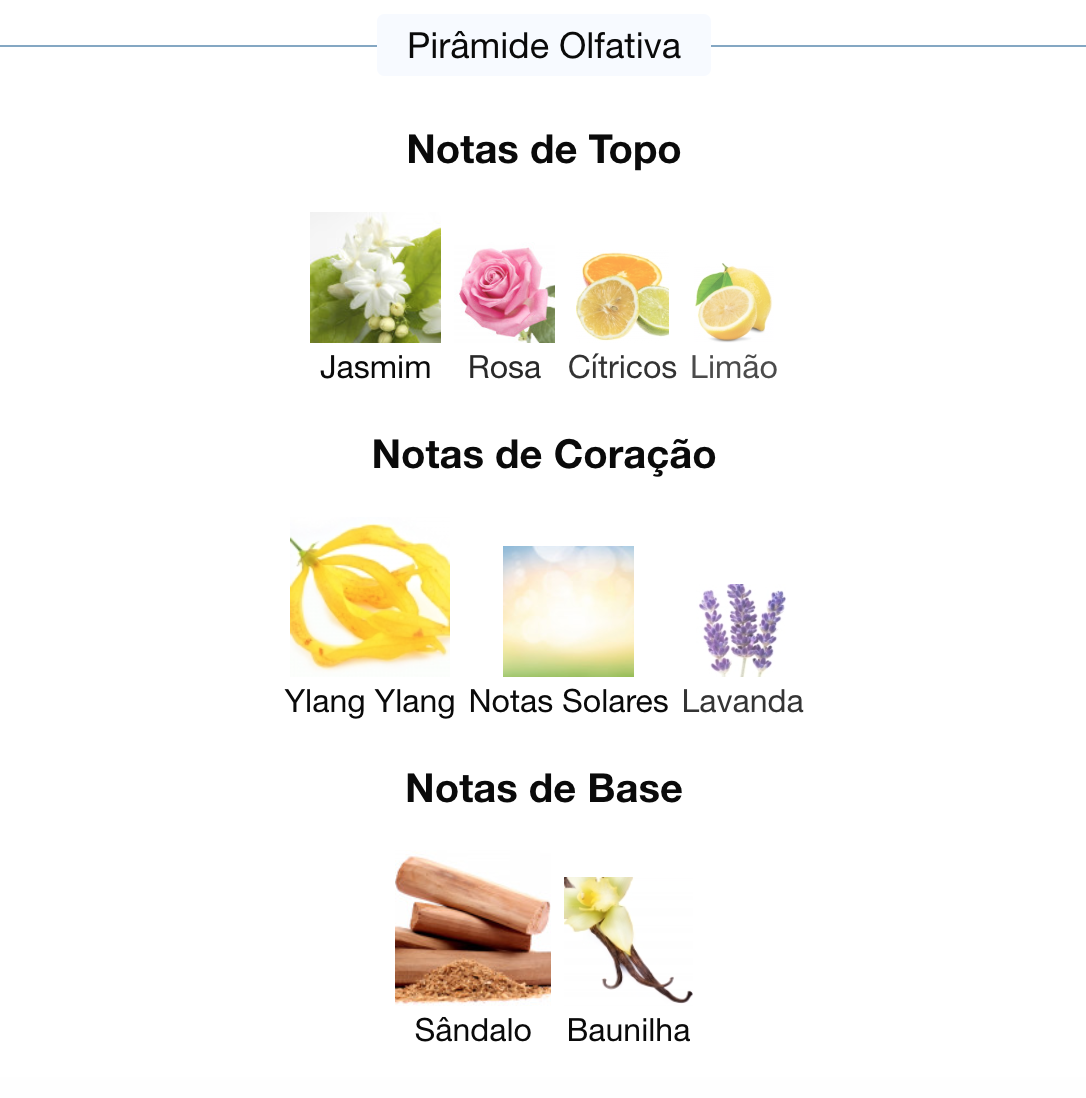Open the Sândalo base note
The width and height of the screenshot is (1086, 1098).
[x=473, y=928]
